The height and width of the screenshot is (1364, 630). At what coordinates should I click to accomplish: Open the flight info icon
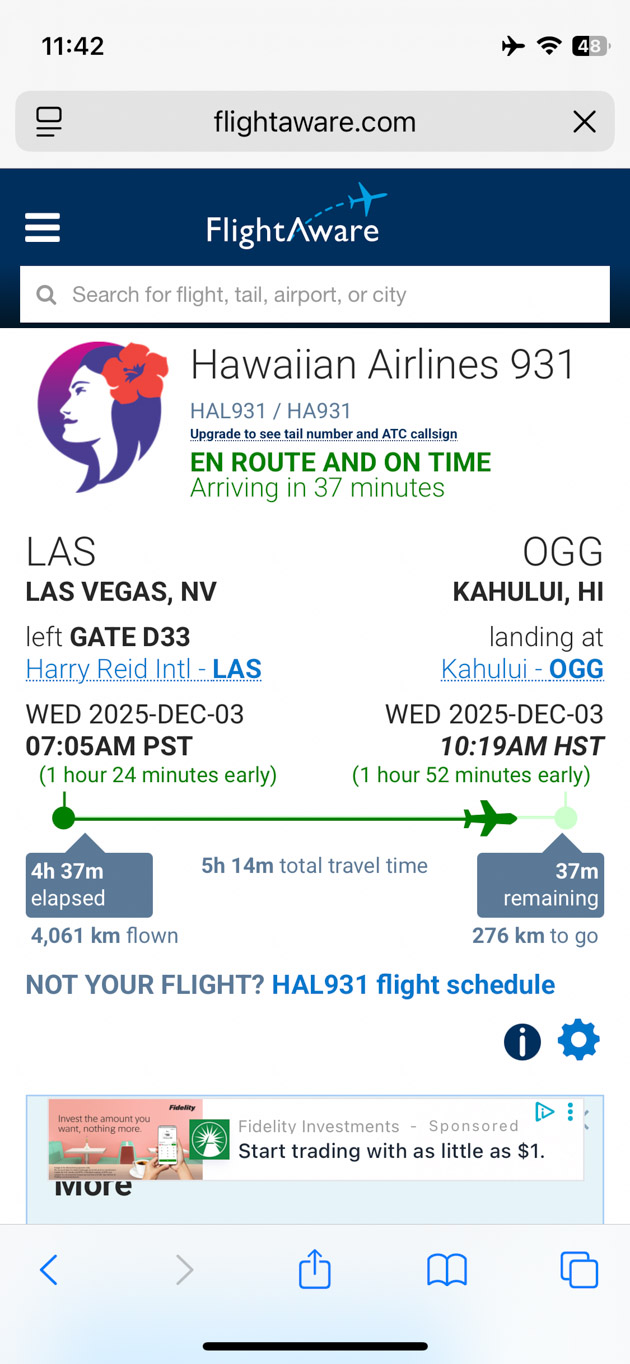pyautogui.click(x=522, y=1042)
